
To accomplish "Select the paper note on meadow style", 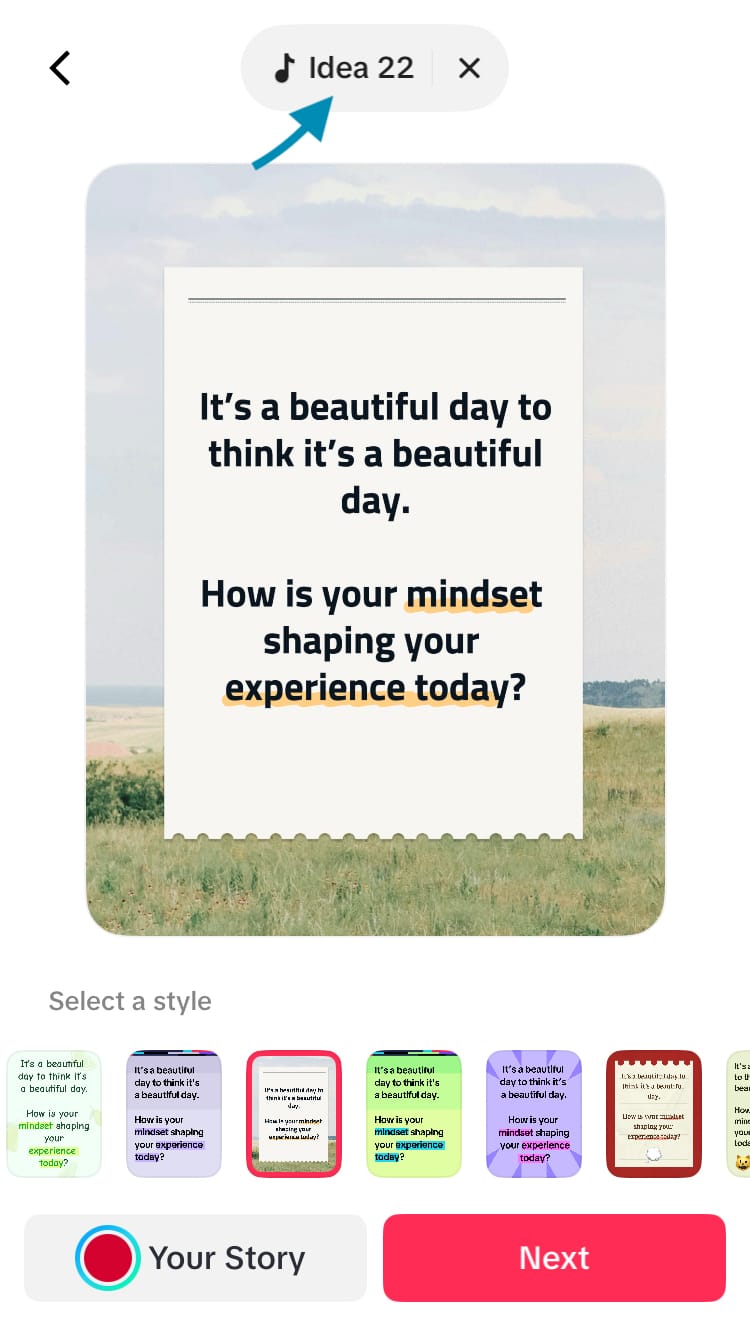I will (294, 1113).
